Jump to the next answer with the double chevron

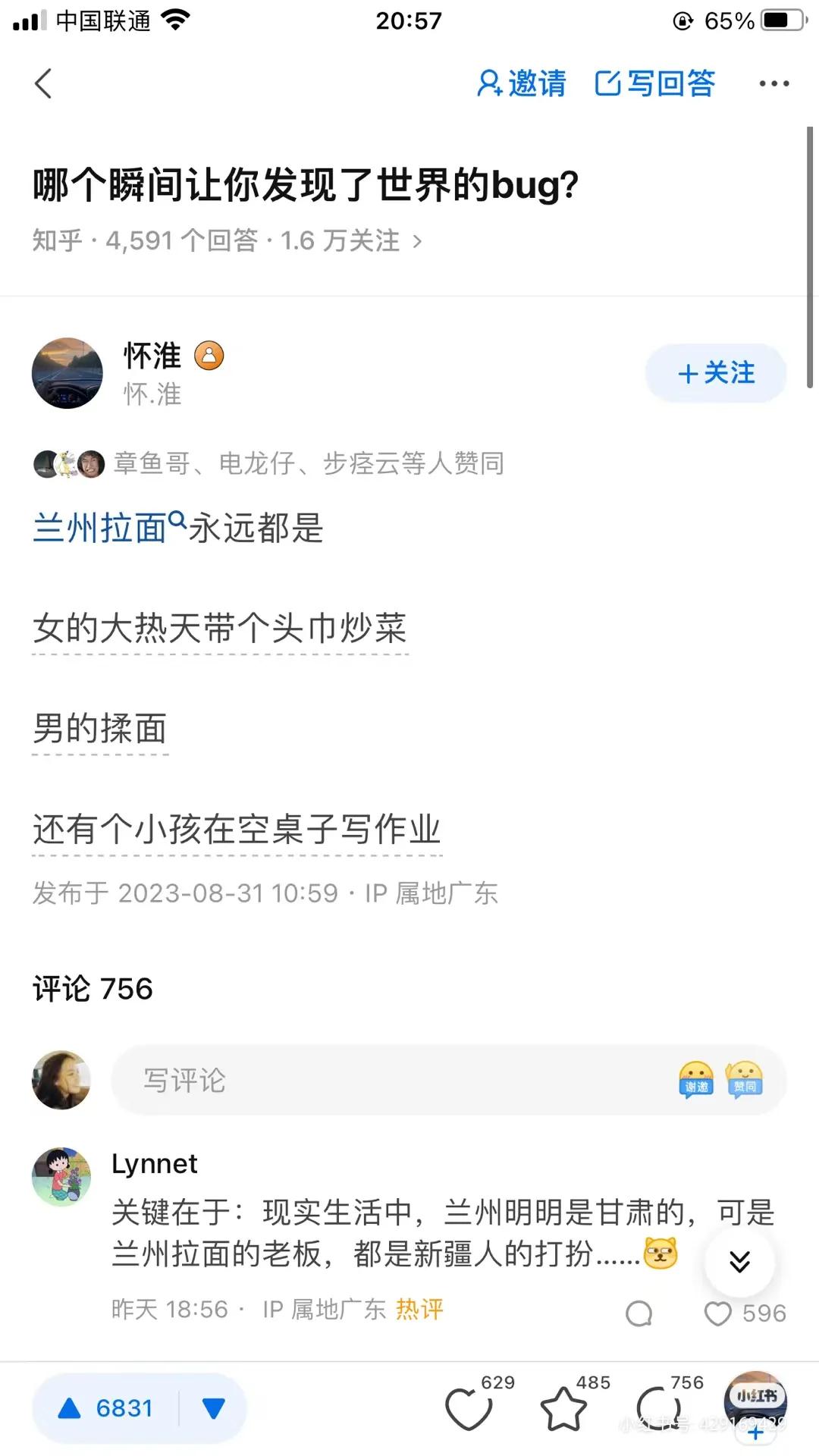pyautogui.click(x=739, y=1261)
